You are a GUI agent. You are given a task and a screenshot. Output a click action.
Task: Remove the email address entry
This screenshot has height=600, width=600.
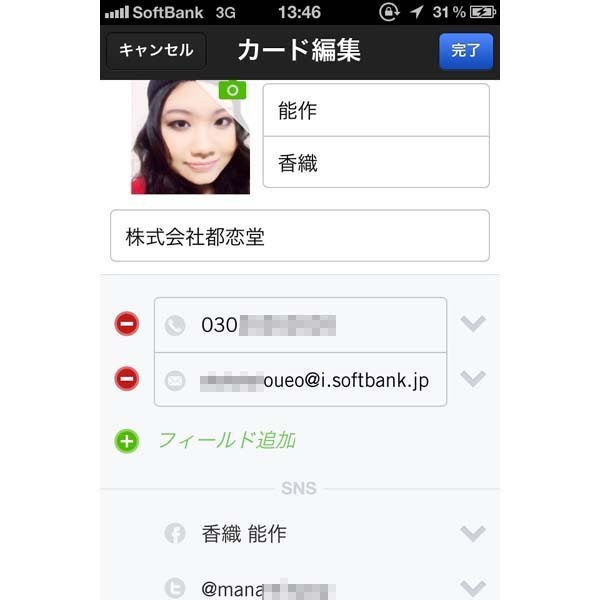[127, 379]
